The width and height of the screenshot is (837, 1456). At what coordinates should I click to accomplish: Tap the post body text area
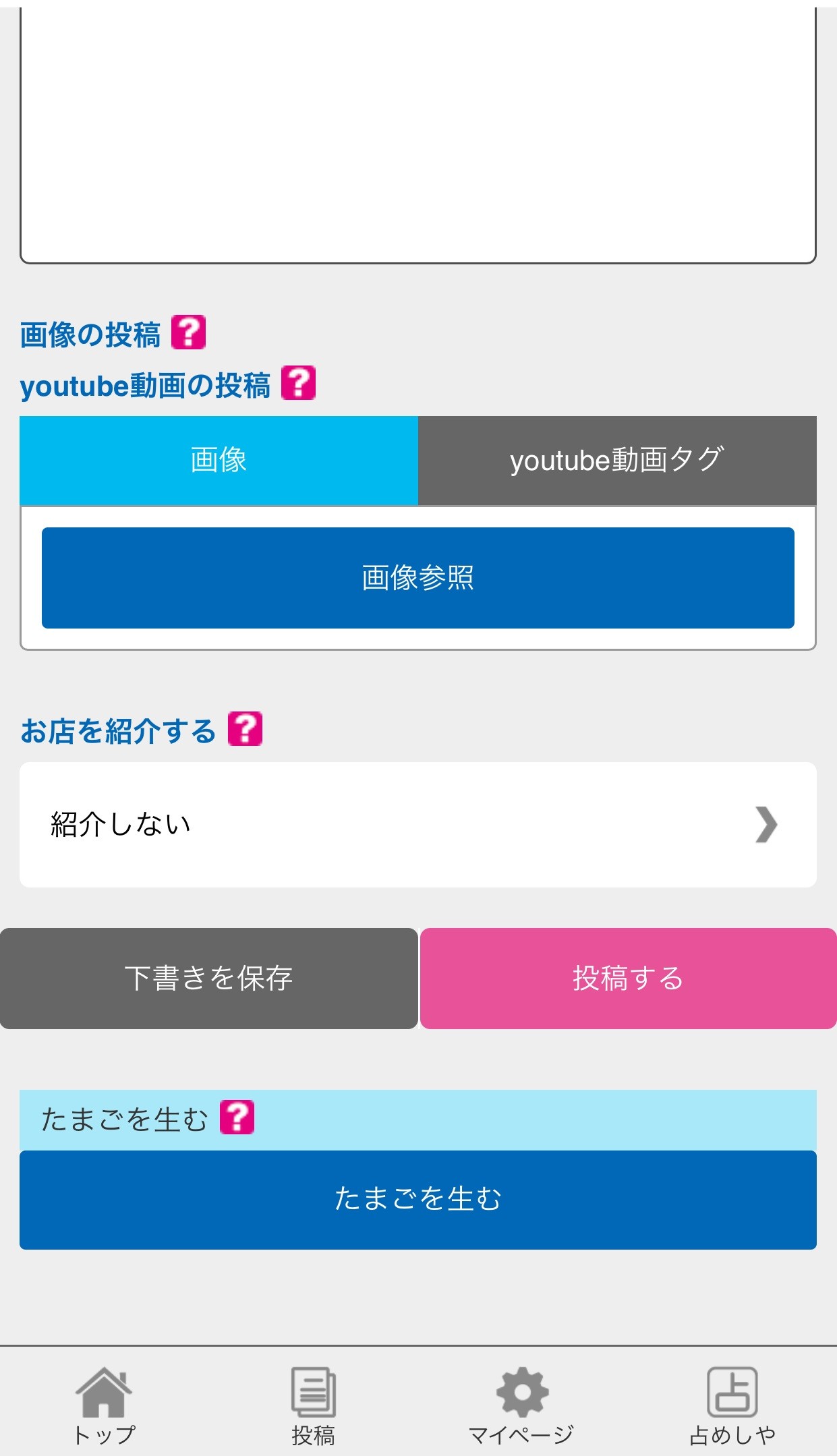point(418,135)
